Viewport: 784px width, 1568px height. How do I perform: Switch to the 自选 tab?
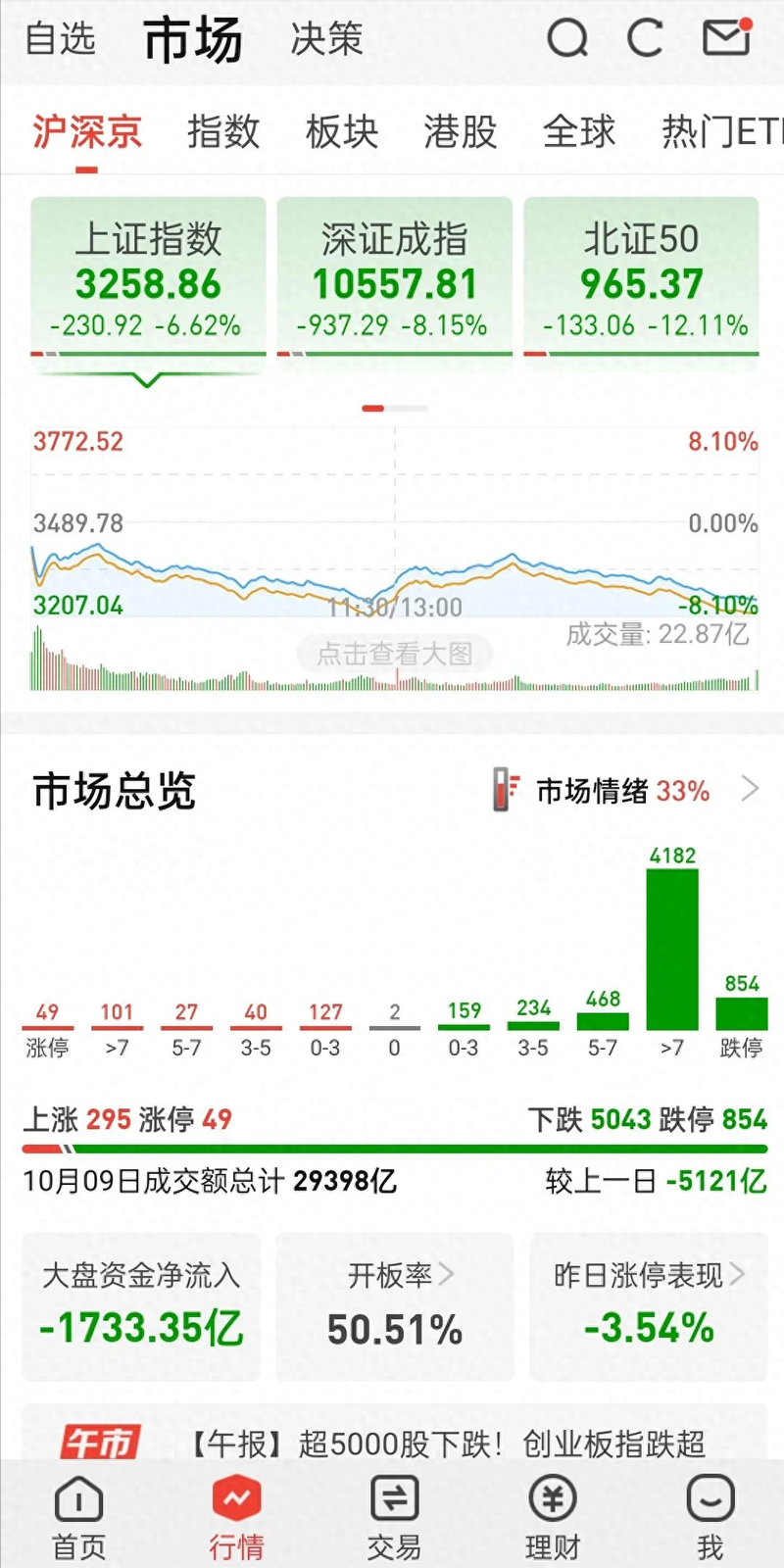coord(60,39)
